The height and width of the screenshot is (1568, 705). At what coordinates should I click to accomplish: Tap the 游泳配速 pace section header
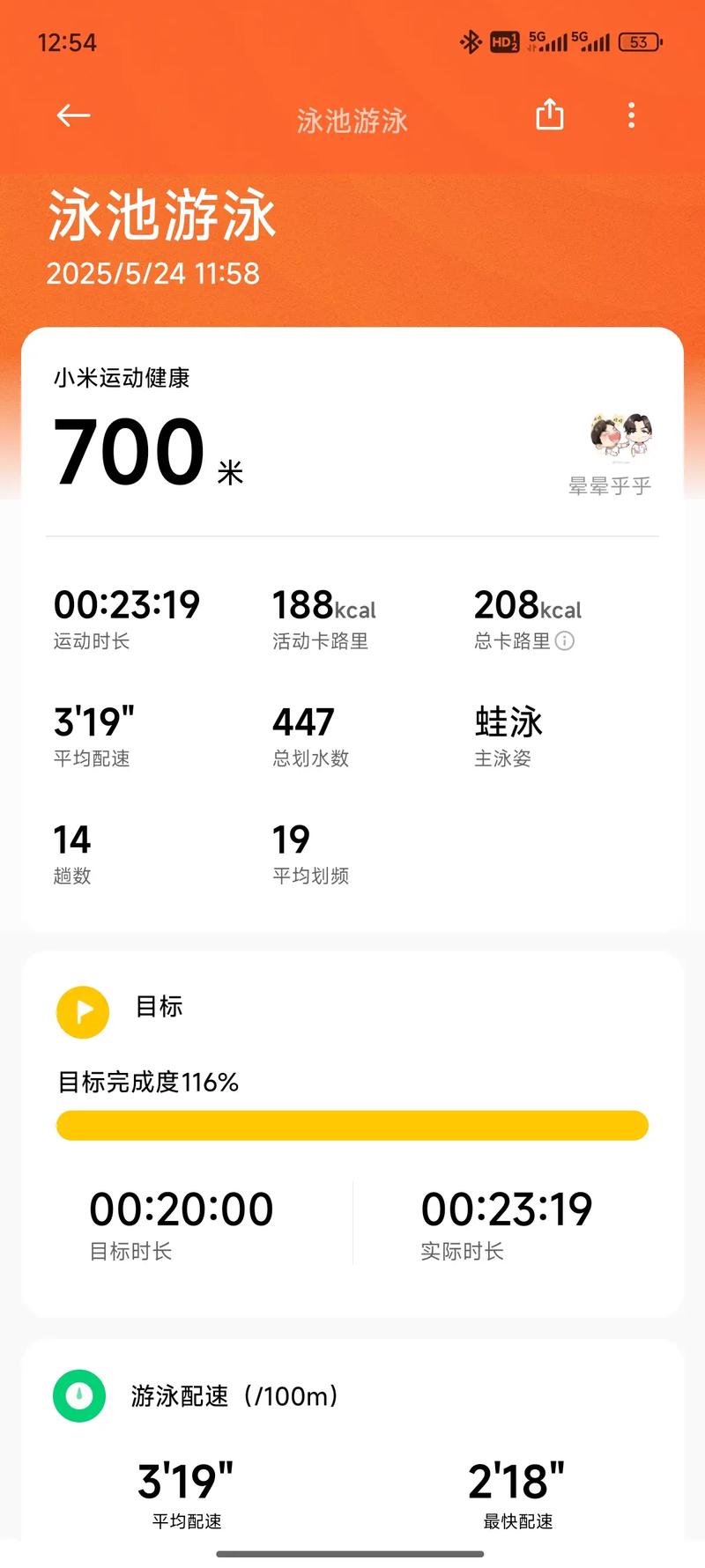point(233,1396)
